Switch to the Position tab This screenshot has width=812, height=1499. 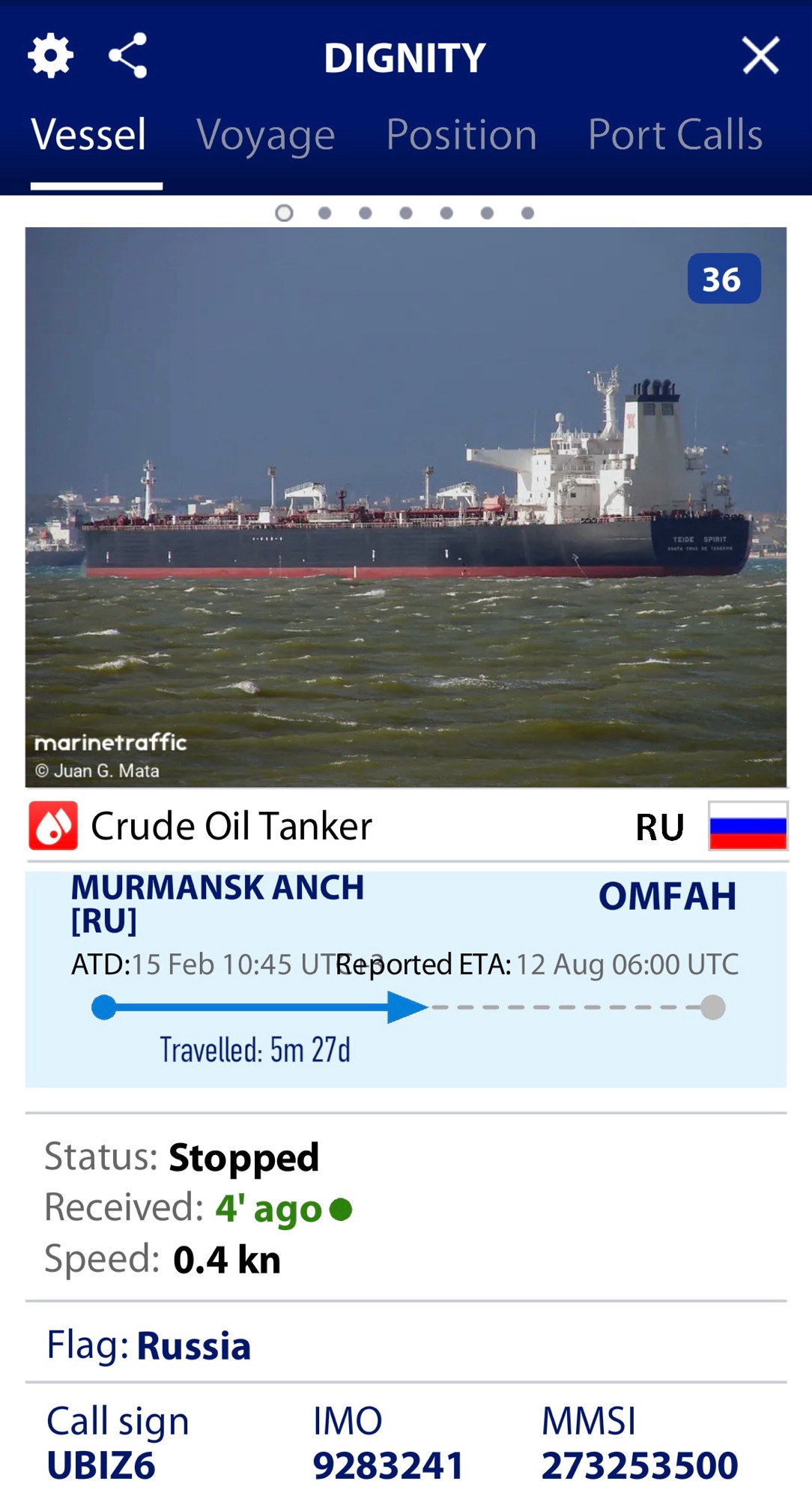461,135
